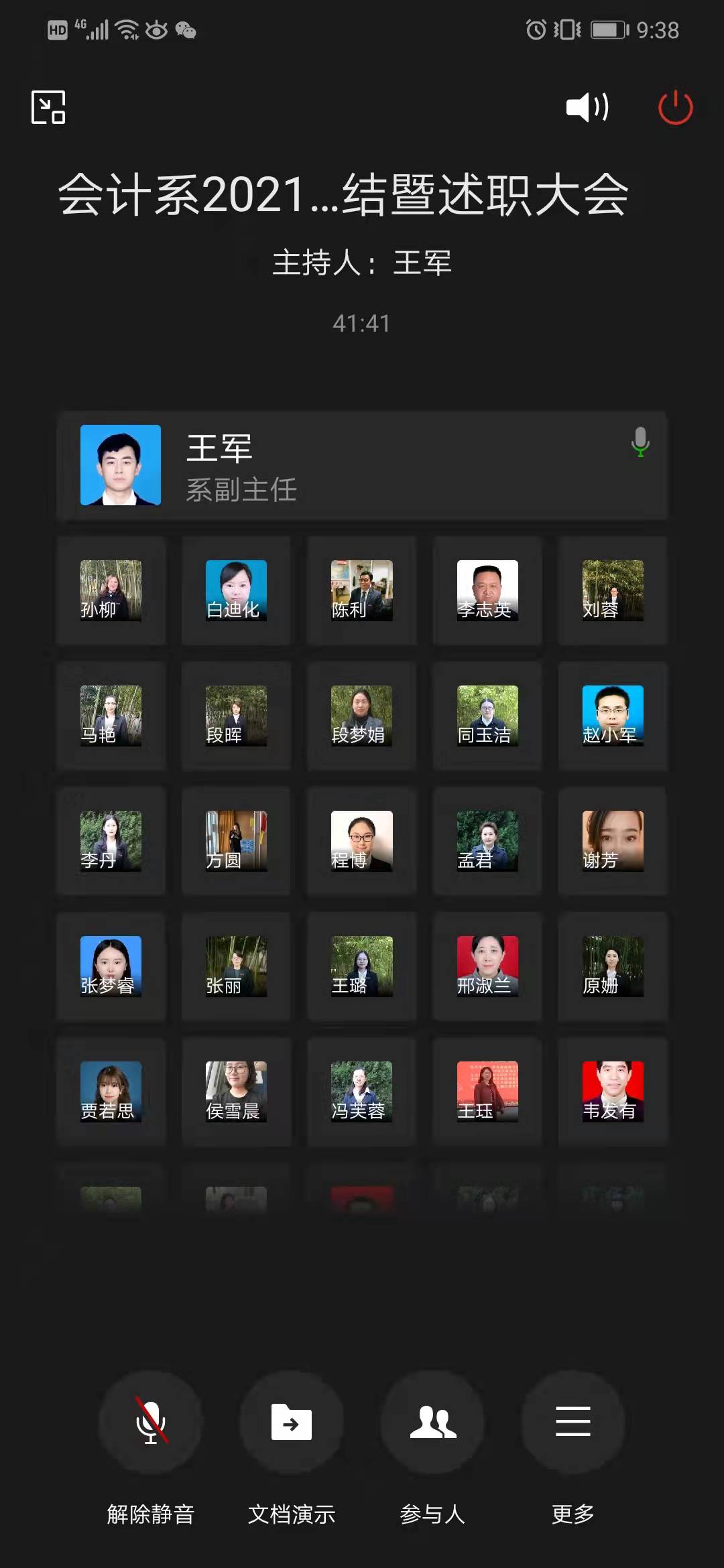Unmute your microphone

coord(151,1422)
